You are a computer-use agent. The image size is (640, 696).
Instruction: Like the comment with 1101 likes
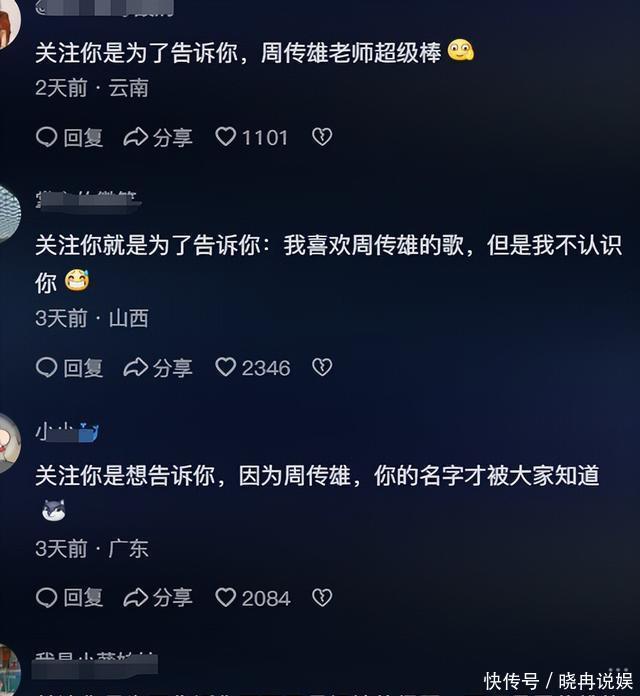point(227,138)
